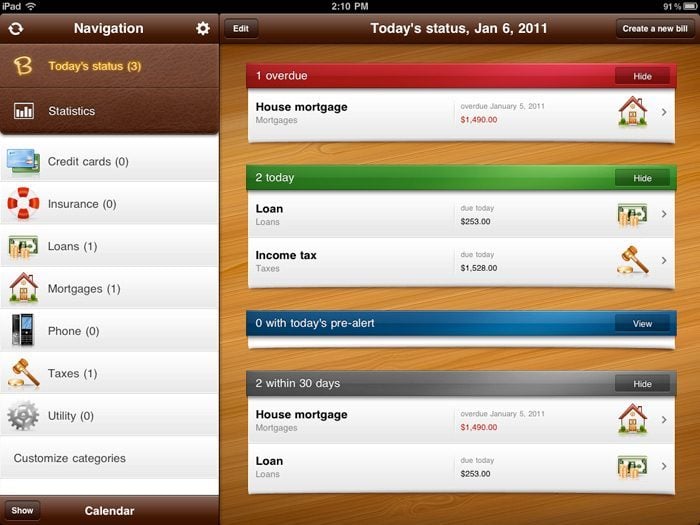The height and width of the screenshot is (525, 700).
Task: Open the Income tax bill due today
Action: coord(460,261)
